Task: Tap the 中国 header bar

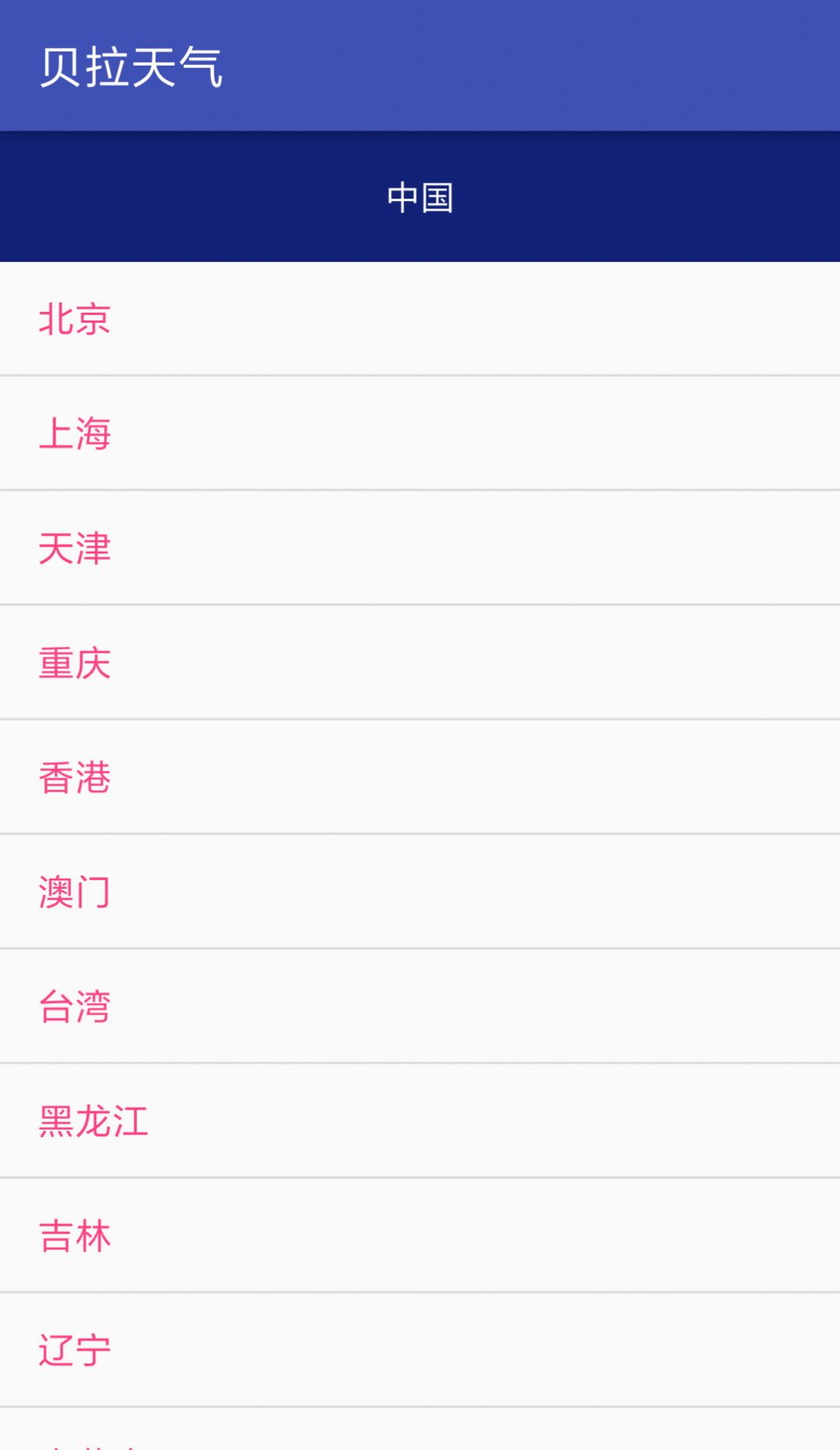Action: [x=420, y=197]
